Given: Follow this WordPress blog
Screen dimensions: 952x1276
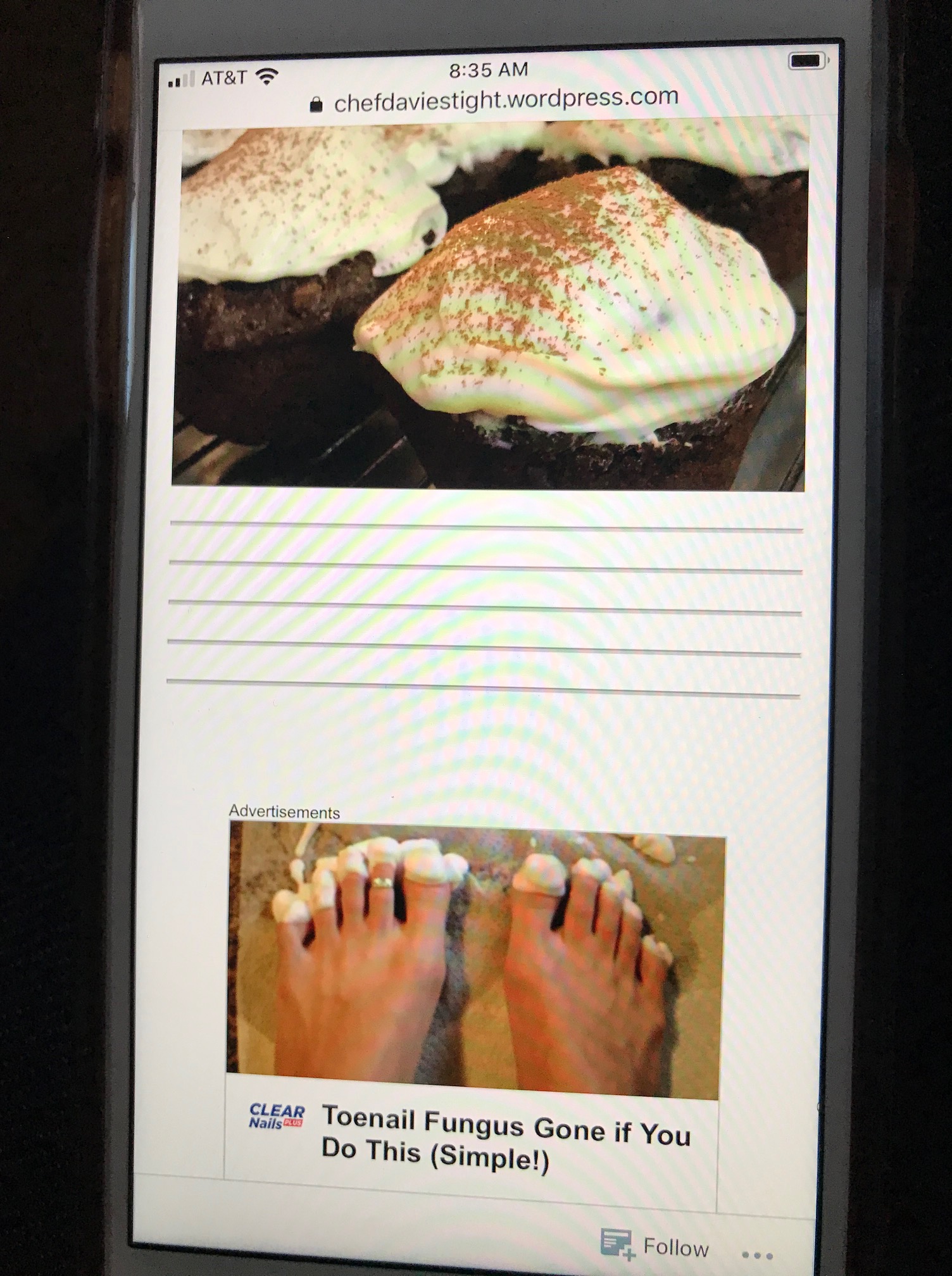Looking at the screenshot, I should click(x=656, y=1246).
